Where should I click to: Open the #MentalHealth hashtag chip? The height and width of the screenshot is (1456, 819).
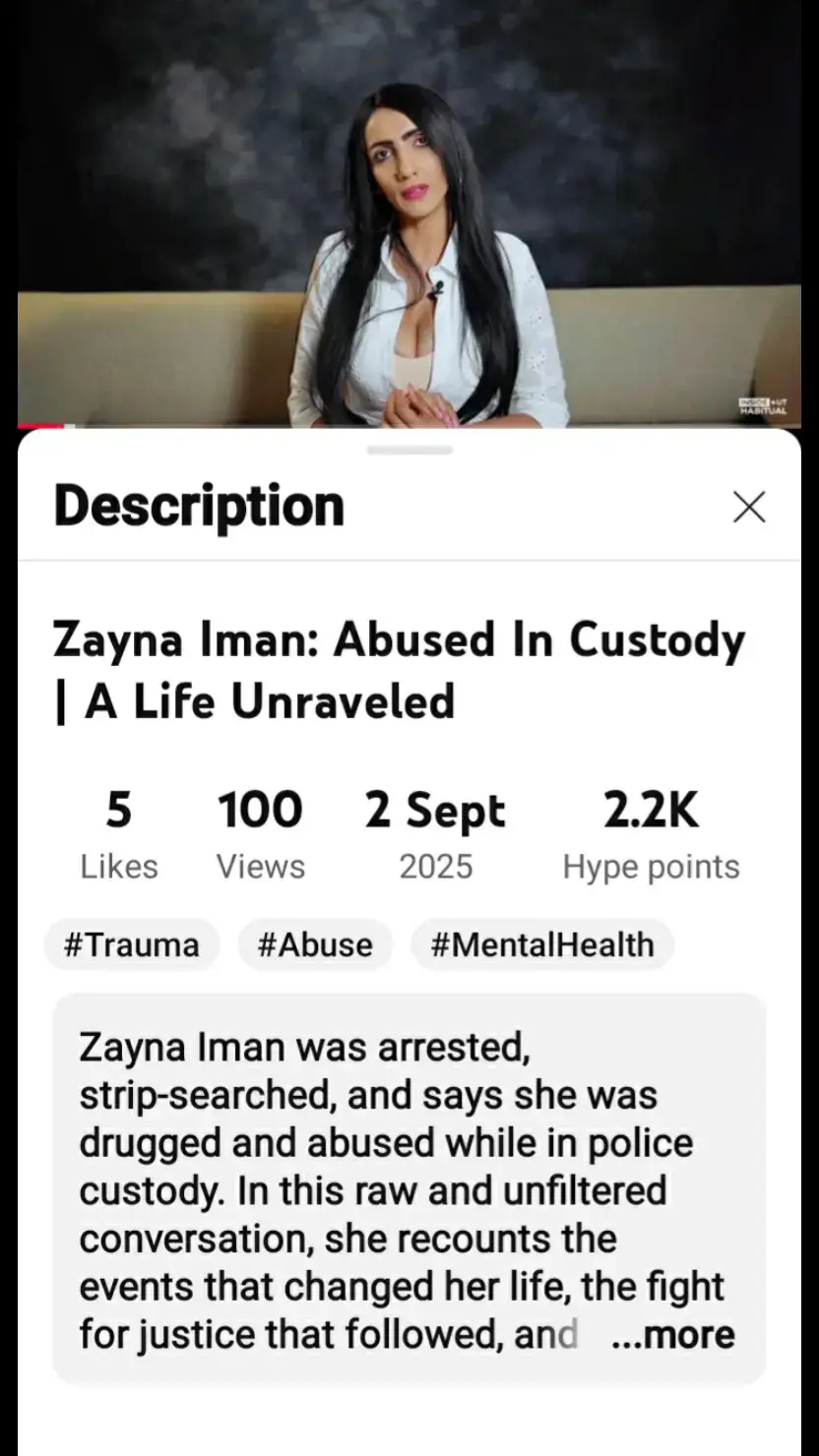coord(542,944)
